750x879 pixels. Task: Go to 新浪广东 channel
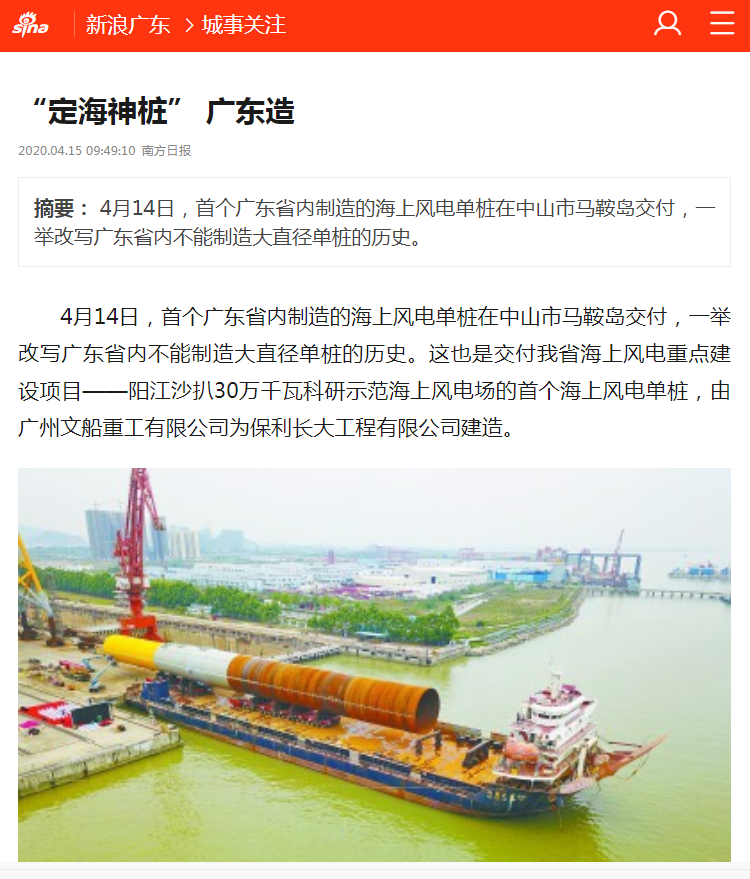tap(128, 25)
